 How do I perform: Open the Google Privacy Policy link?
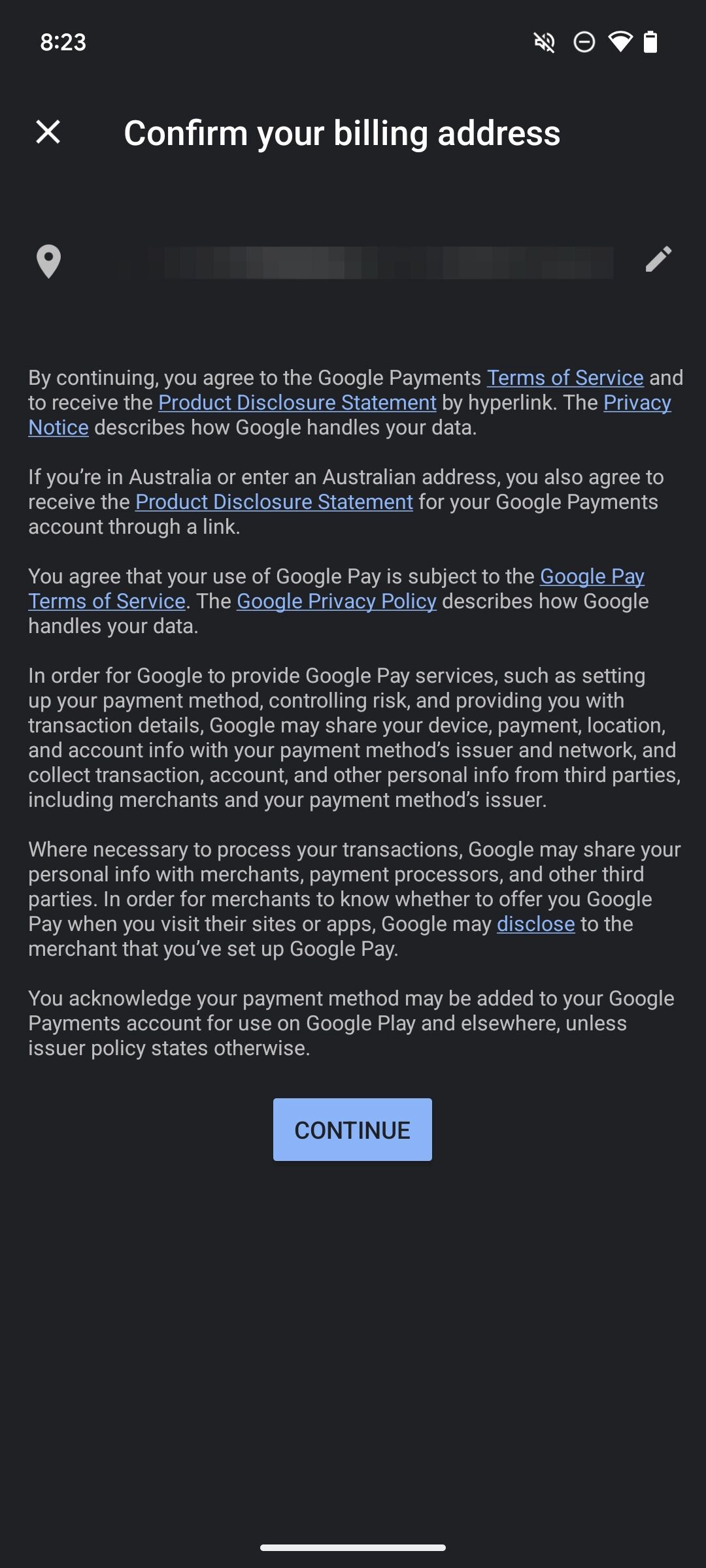(x=336, y=601)
